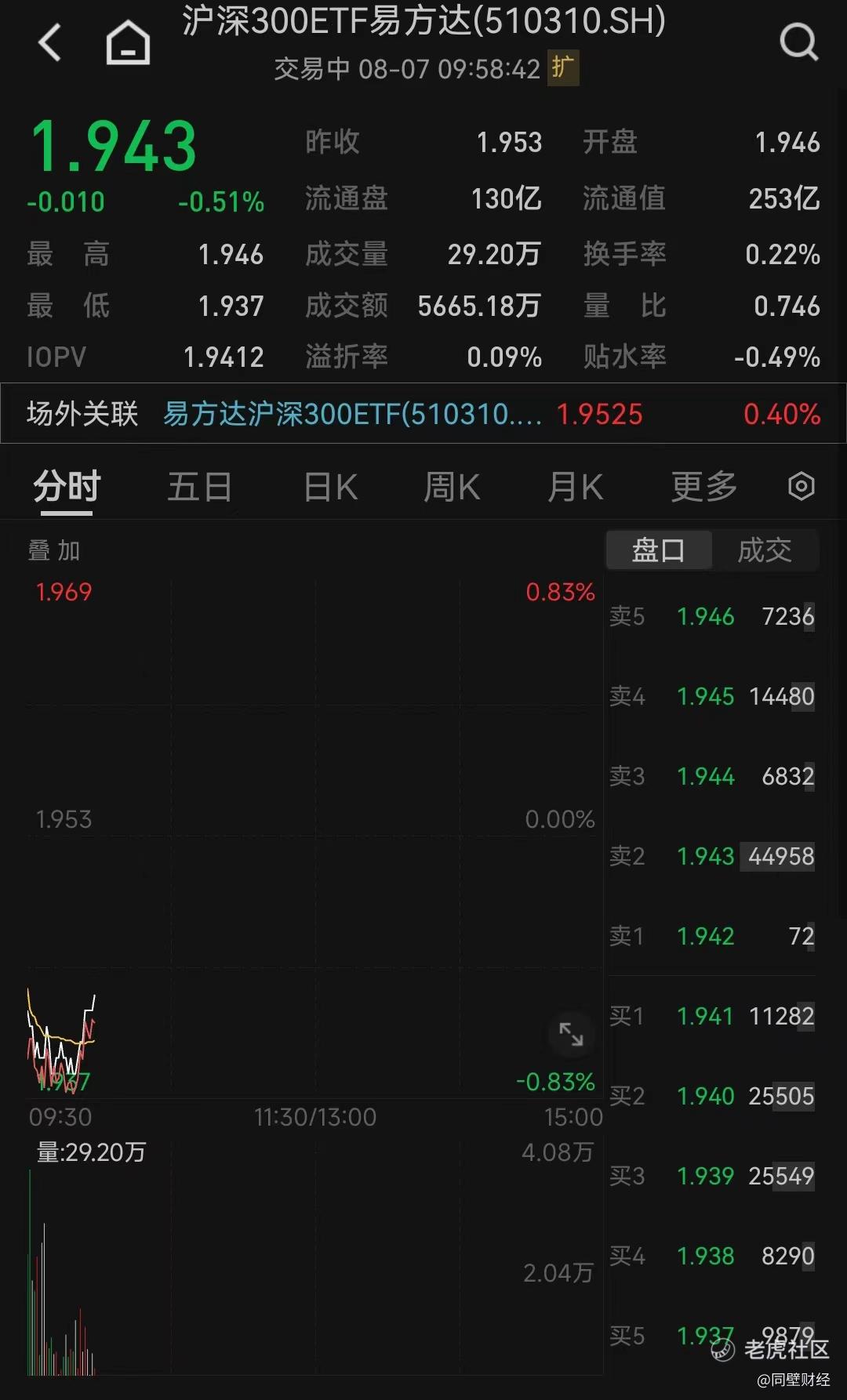
Task: Select the 分时 chart tab
Action: tap(67, 487)
